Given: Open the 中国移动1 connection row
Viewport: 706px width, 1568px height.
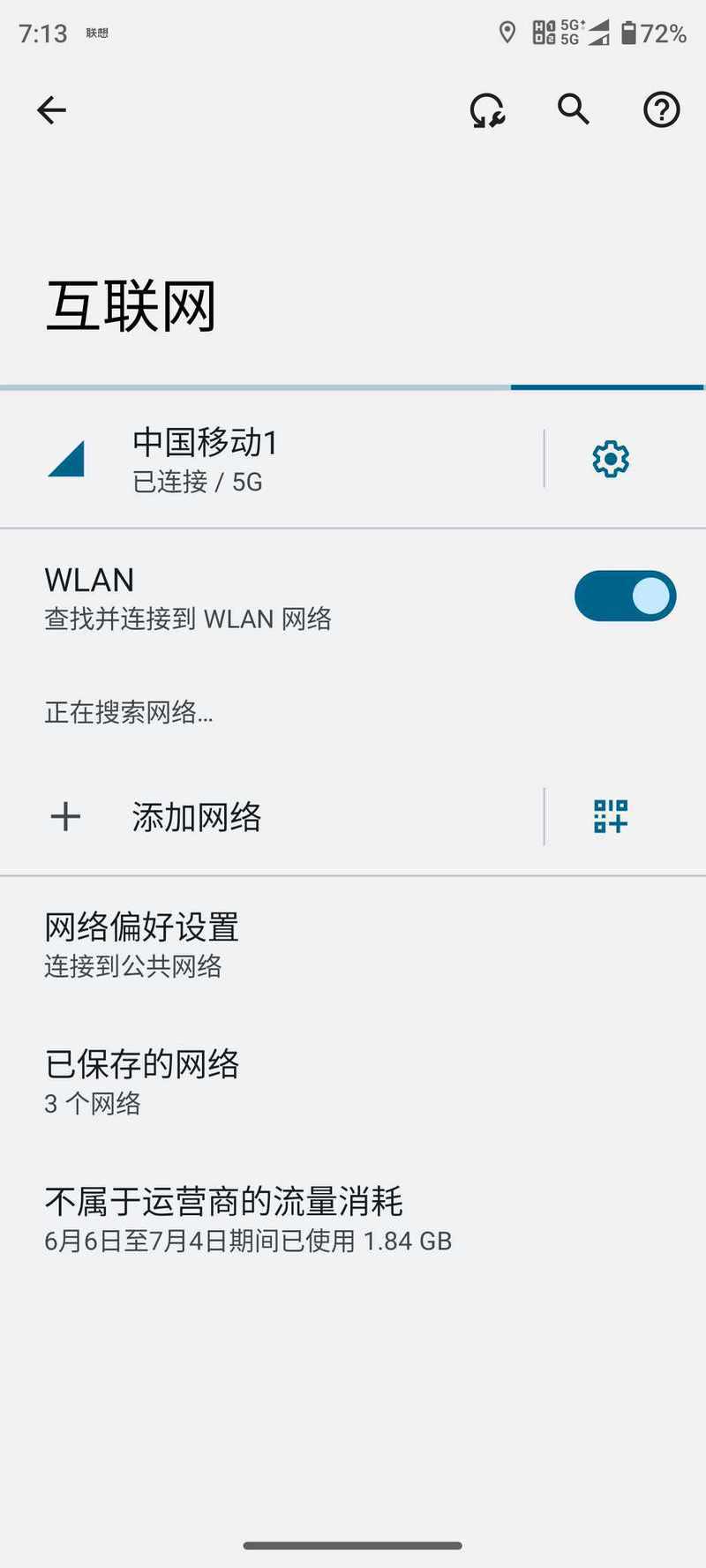Looking at the screenshot, I should pos(272,459).
